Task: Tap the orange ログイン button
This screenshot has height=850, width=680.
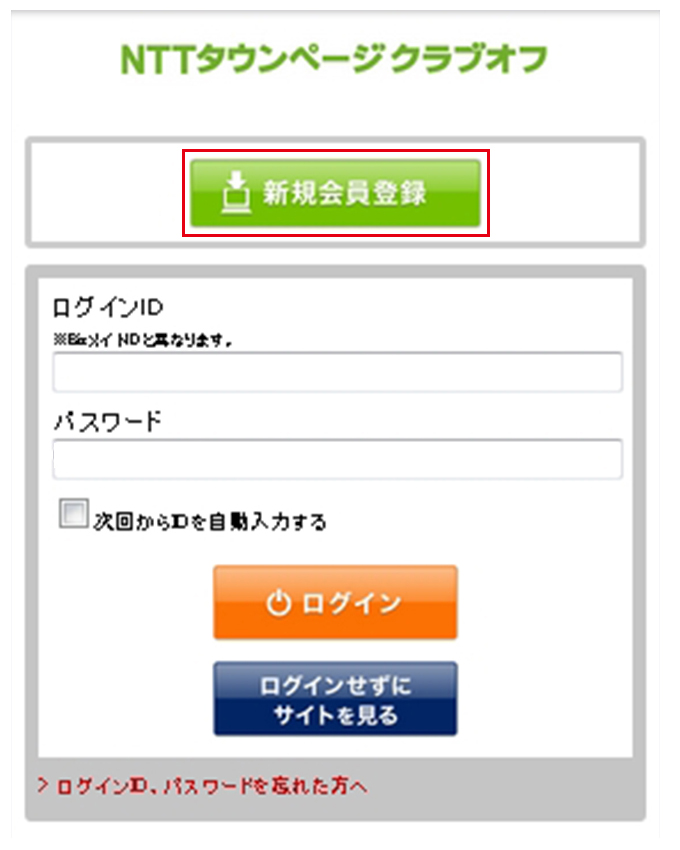Action: [x=335, y=602]
